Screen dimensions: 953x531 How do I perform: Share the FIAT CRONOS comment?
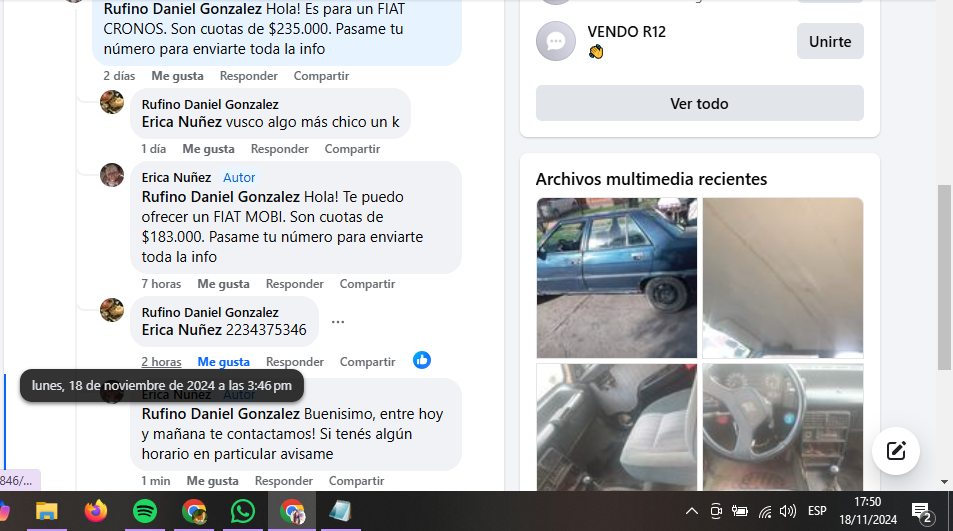(x=321, y=76)
